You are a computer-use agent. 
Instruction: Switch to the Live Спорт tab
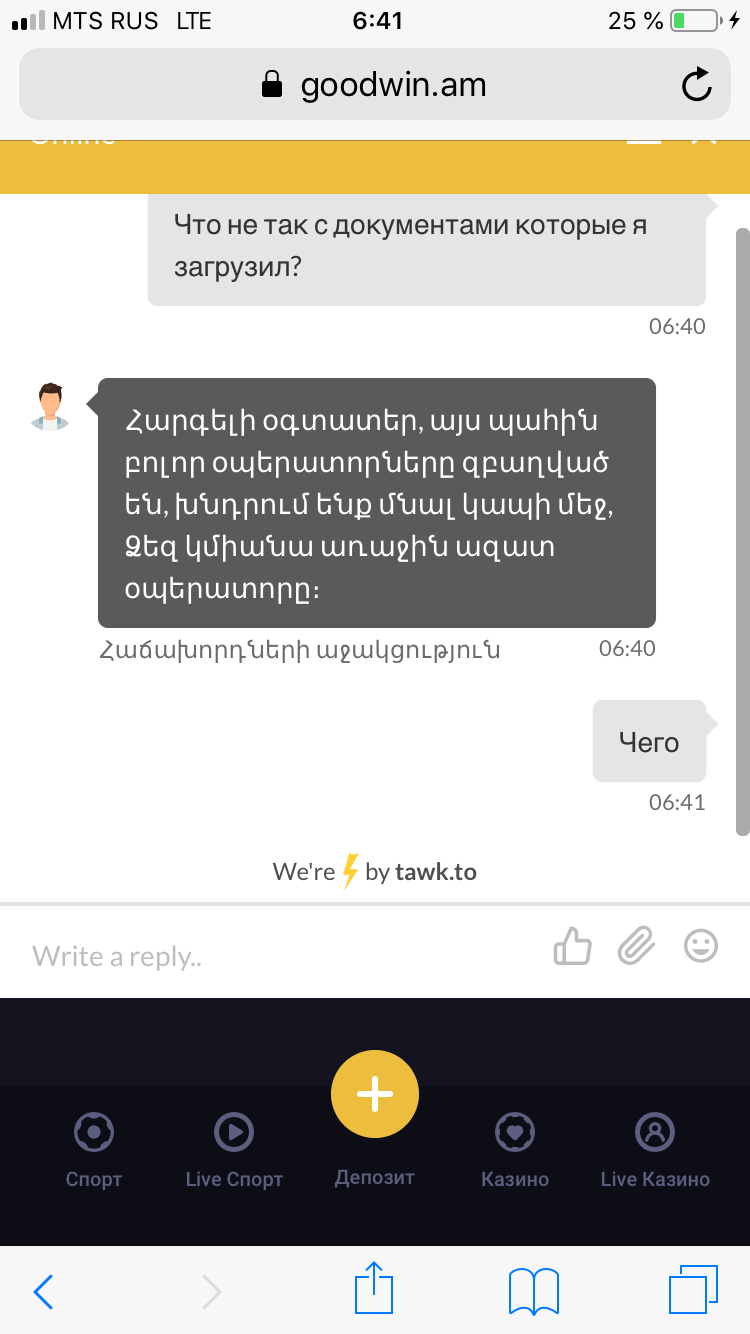coord(234,1150)
